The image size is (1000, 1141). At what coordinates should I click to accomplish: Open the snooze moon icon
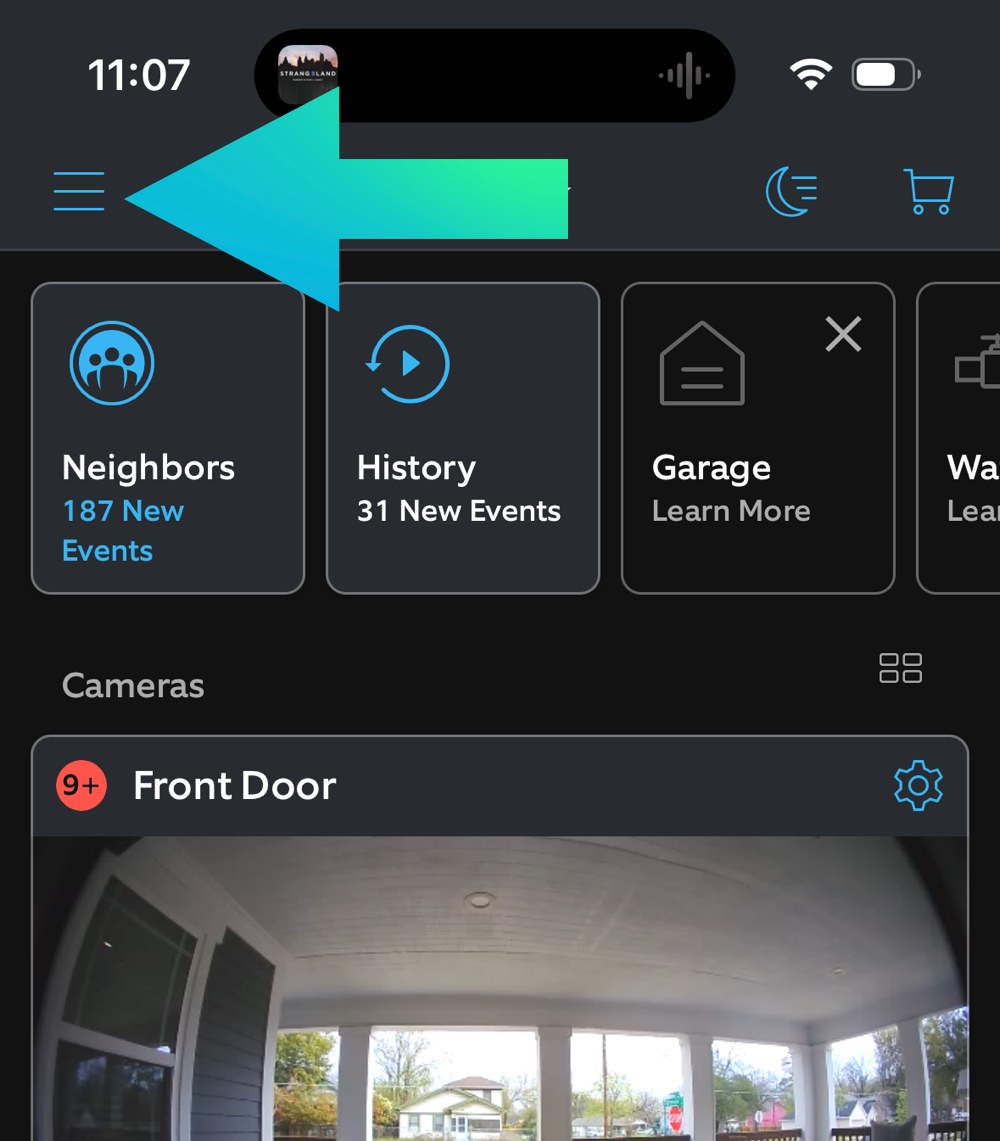[791, 191]
